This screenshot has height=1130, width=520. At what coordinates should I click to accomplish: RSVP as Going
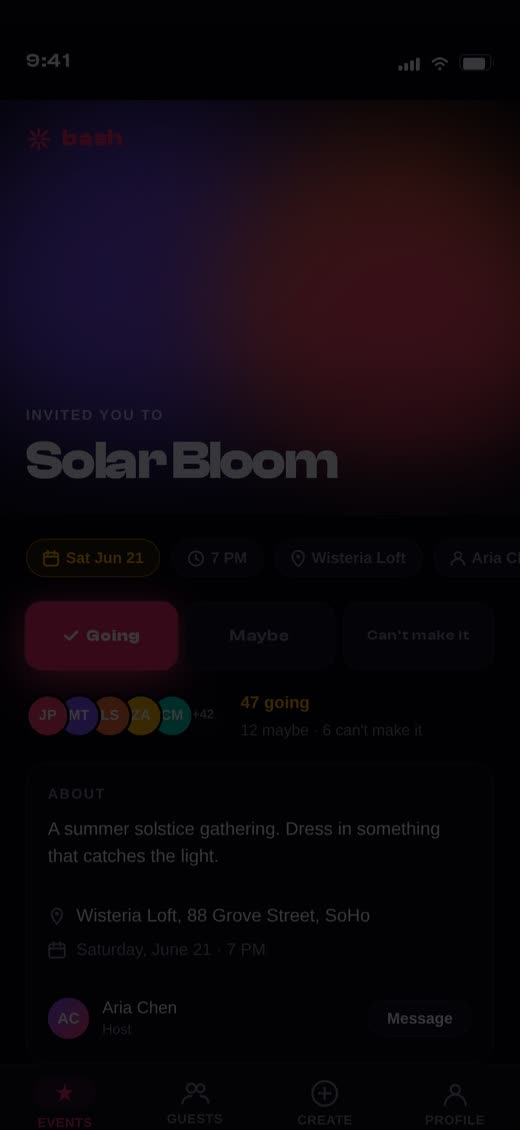[102, 636]
